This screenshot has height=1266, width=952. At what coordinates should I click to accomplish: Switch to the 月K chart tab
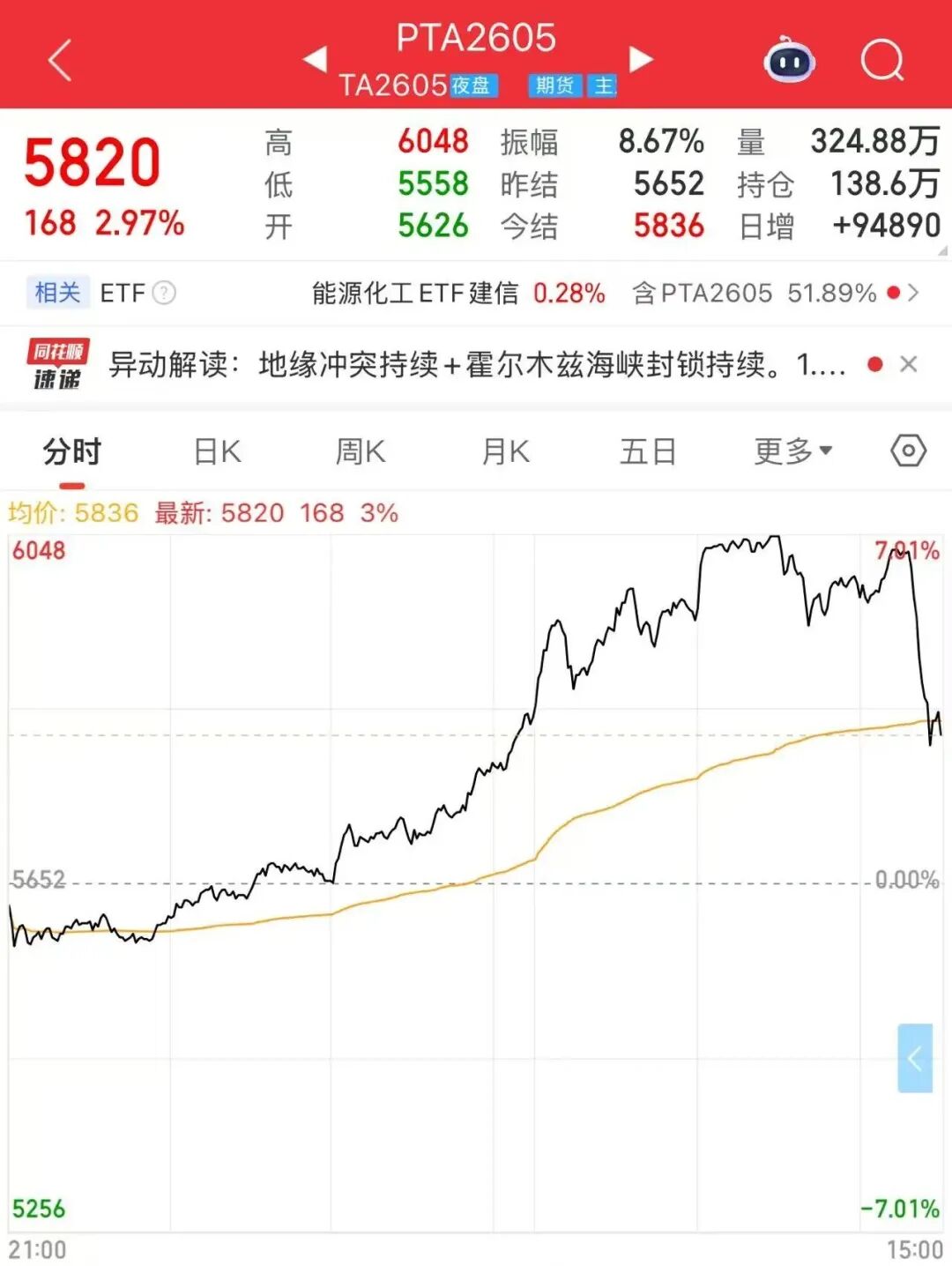point(505,452)
